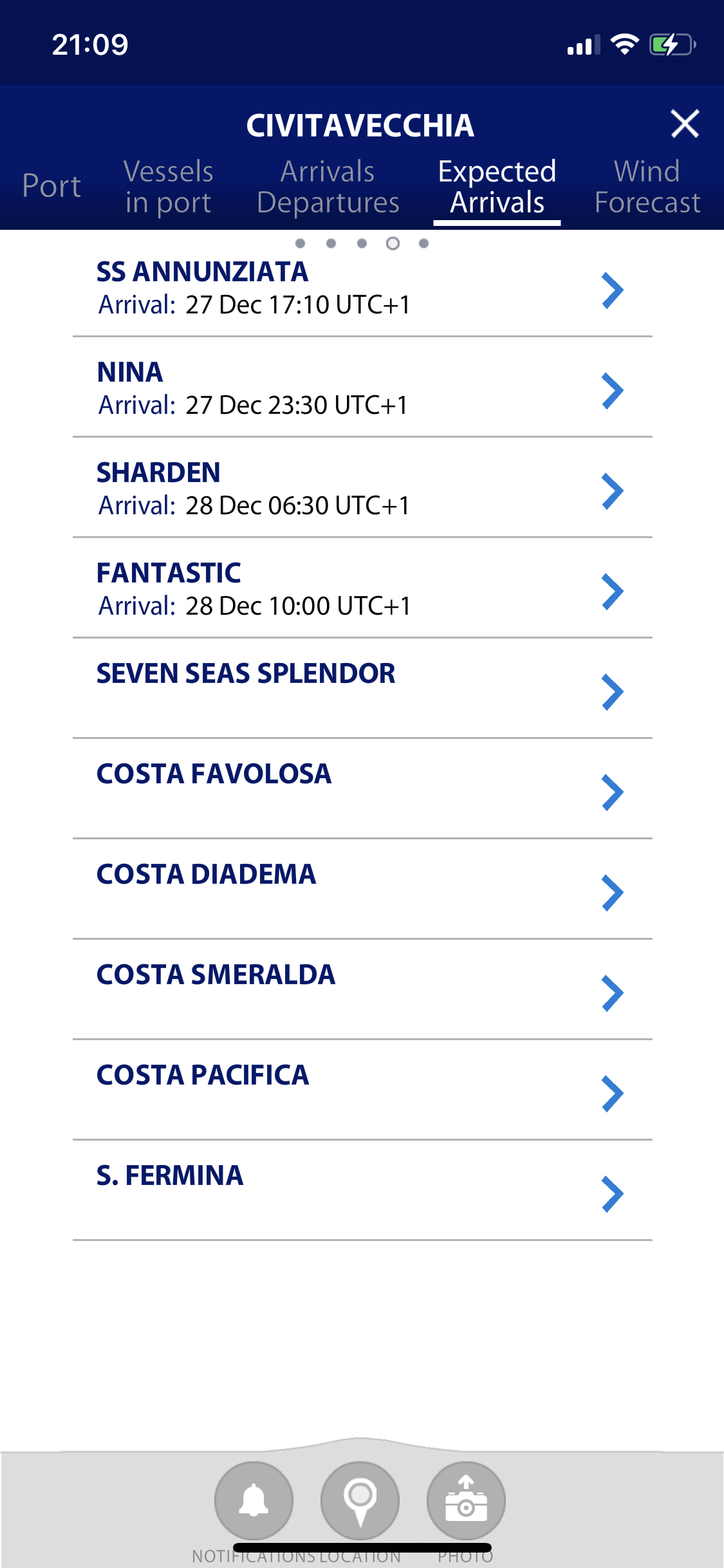Screen dimensions: 724x1568
Task: Open the Arrivals Departures tab
Action: tap(328, 187)
